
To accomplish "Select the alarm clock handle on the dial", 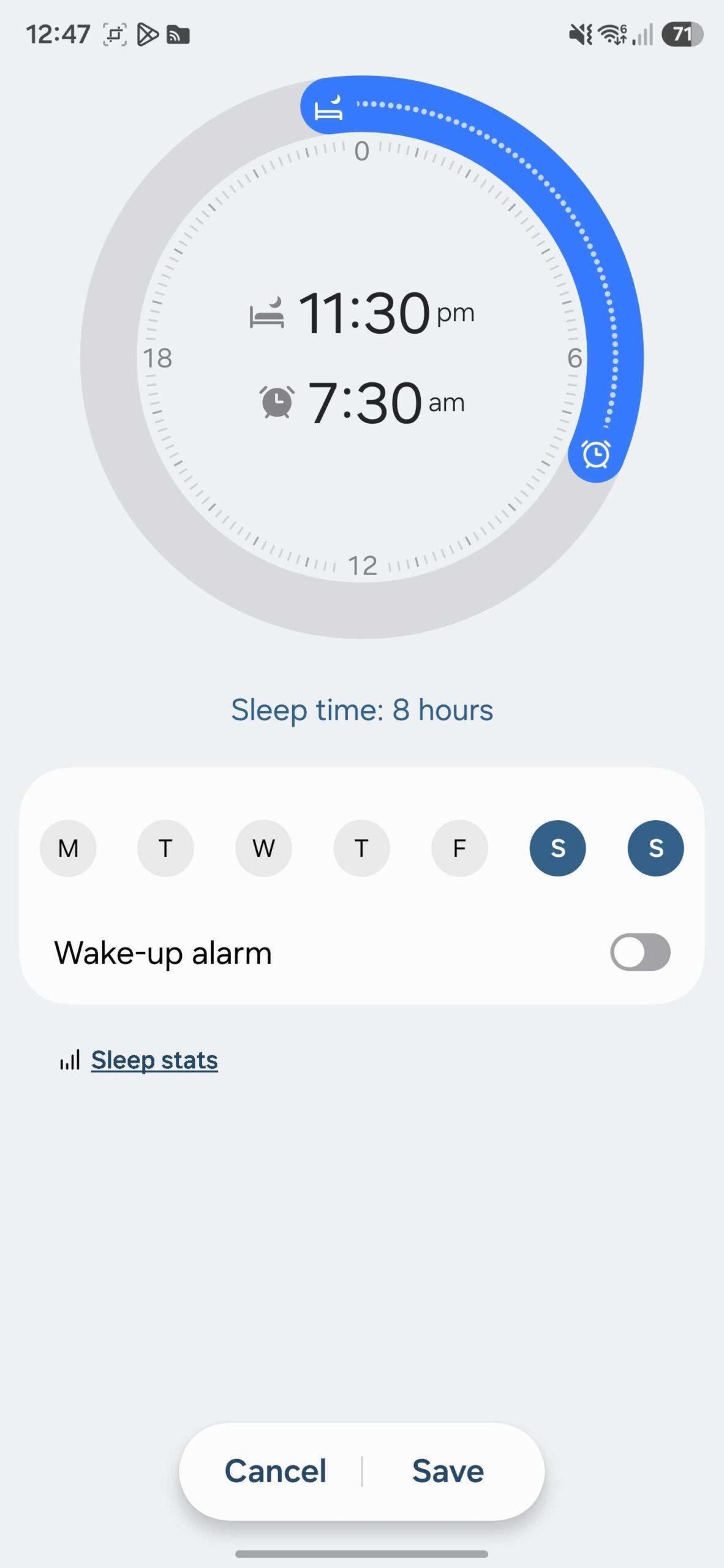I will coord(595,455).
